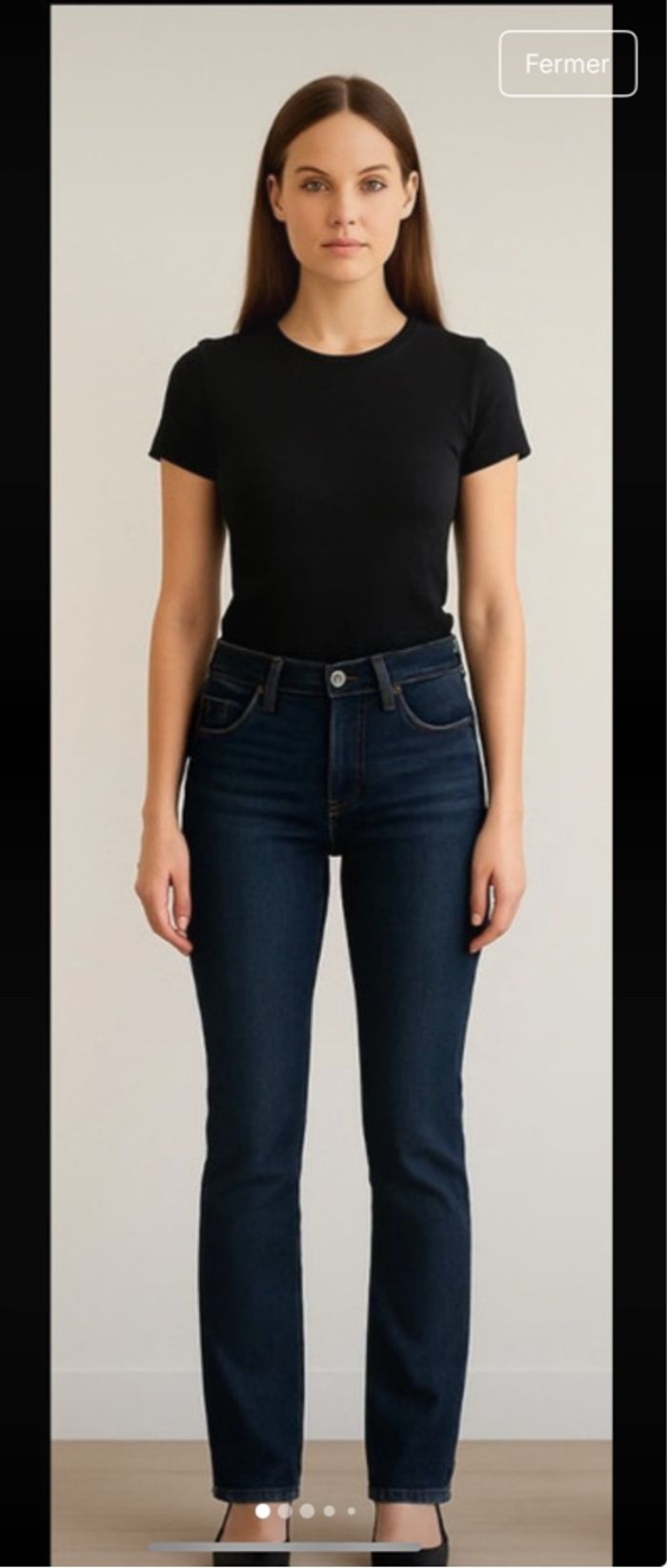
Task: Close the image viewer with Fermer
Action: (567, 64)
